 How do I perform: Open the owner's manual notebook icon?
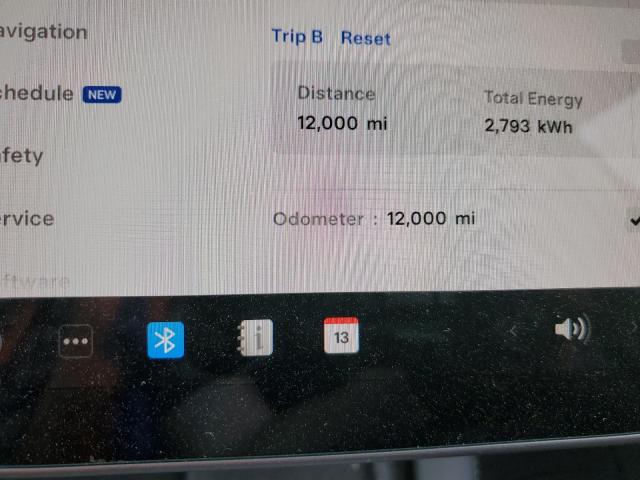[x=255, y=338]
